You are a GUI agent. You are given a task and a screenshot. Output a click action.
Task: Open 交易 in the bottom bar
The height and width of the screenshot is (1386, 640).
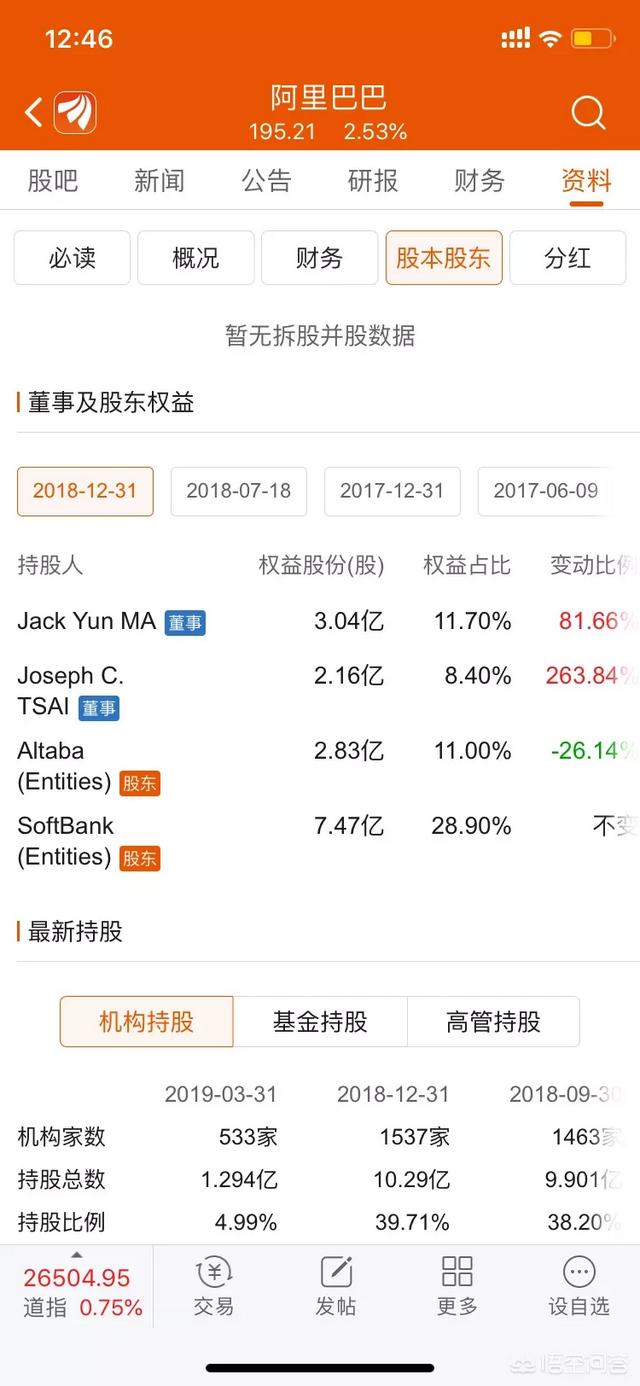tap(214, 1286)
